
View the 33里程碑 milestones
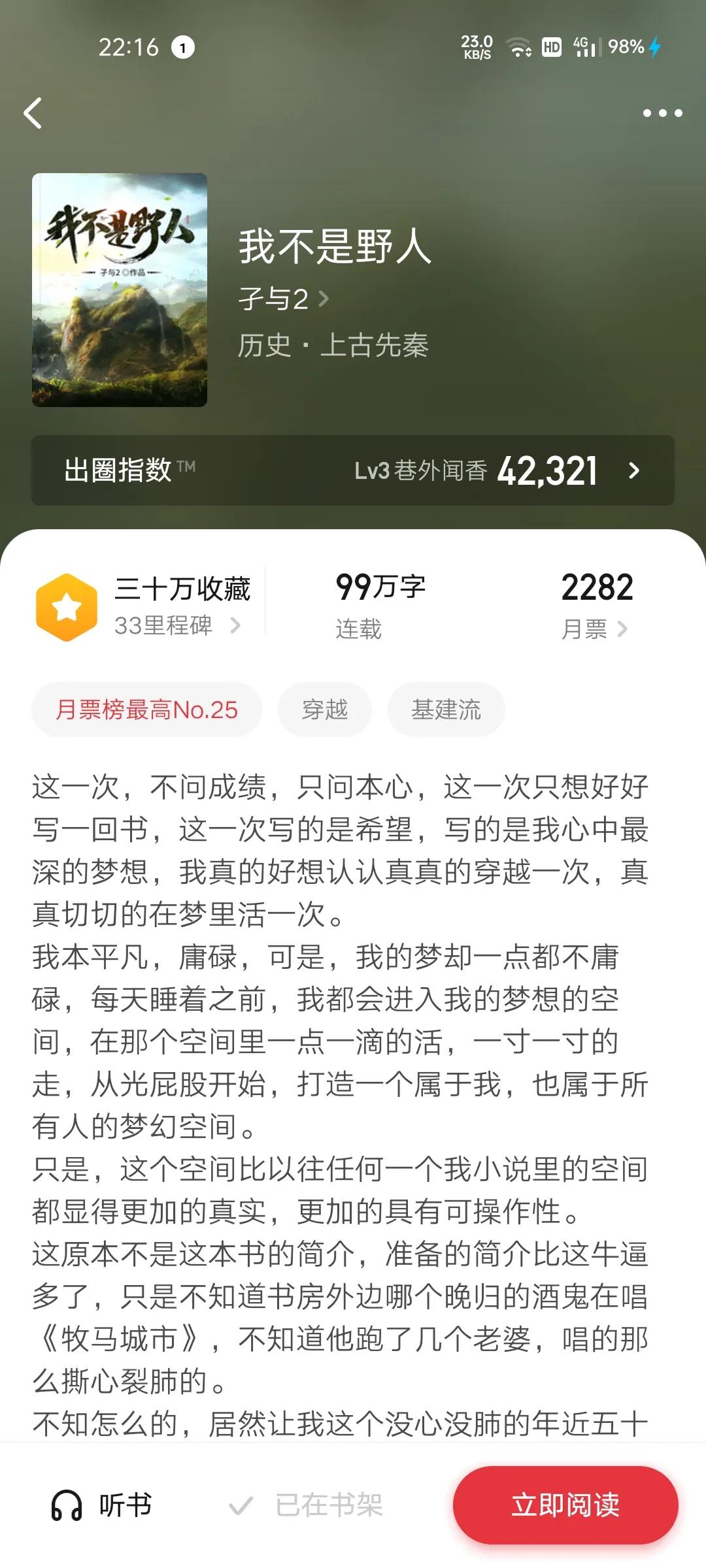176,626
